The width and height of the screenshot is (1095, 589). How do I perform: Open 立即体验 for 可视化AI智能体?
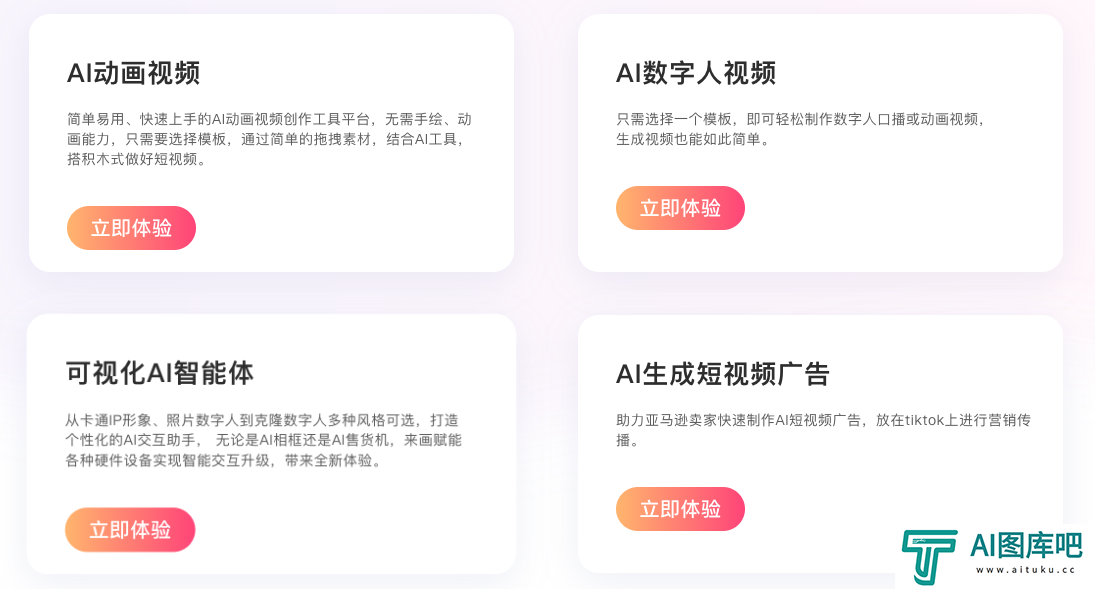point(130,529)
